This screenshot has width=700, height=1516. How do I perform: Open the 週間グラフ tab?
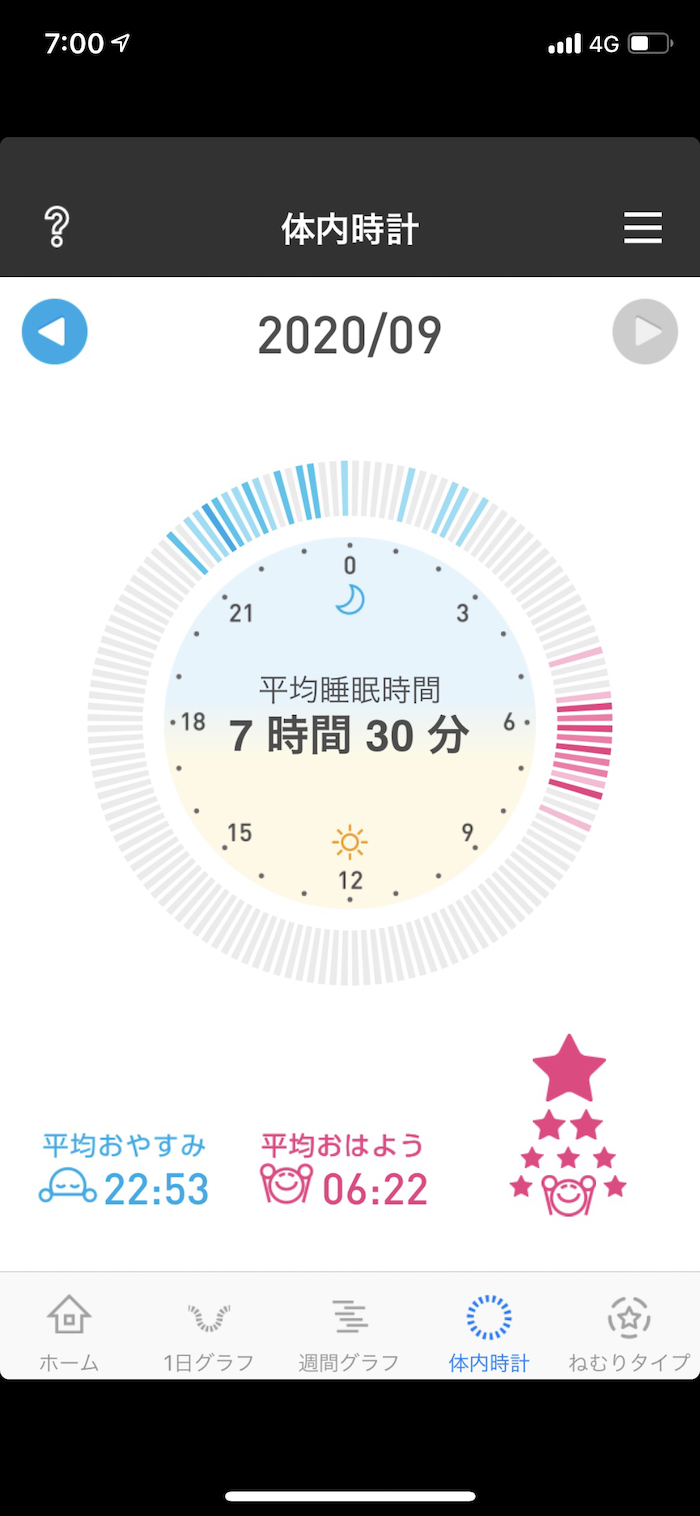(349, 1332)
